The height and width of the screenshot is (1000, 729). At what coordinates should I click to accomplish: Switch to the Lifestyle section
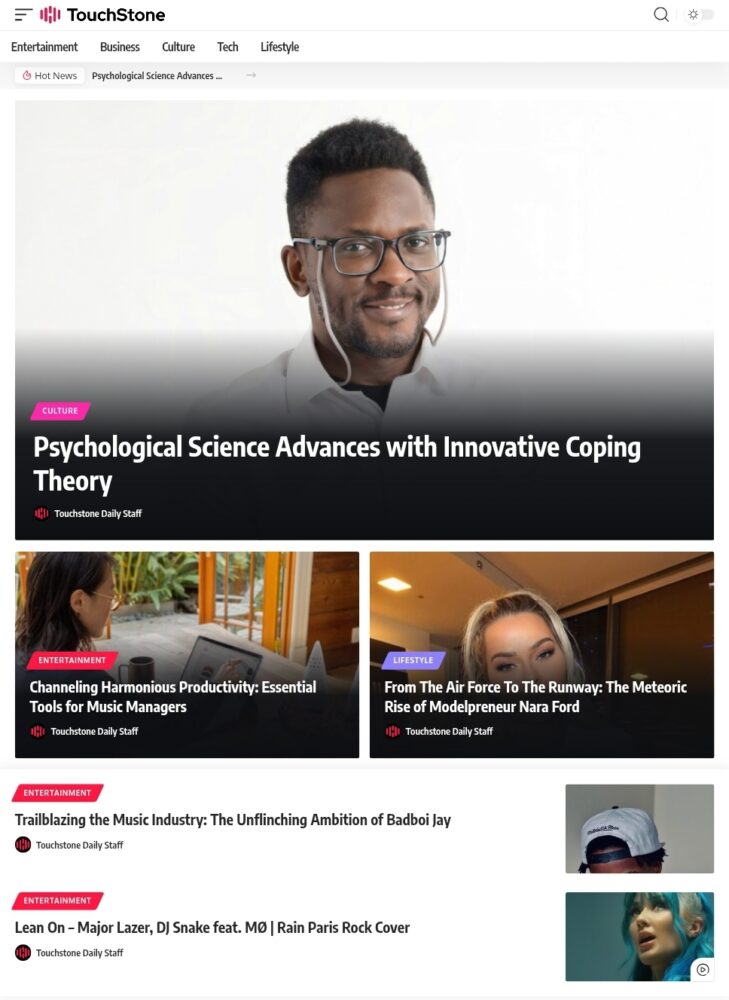[280, 47]
